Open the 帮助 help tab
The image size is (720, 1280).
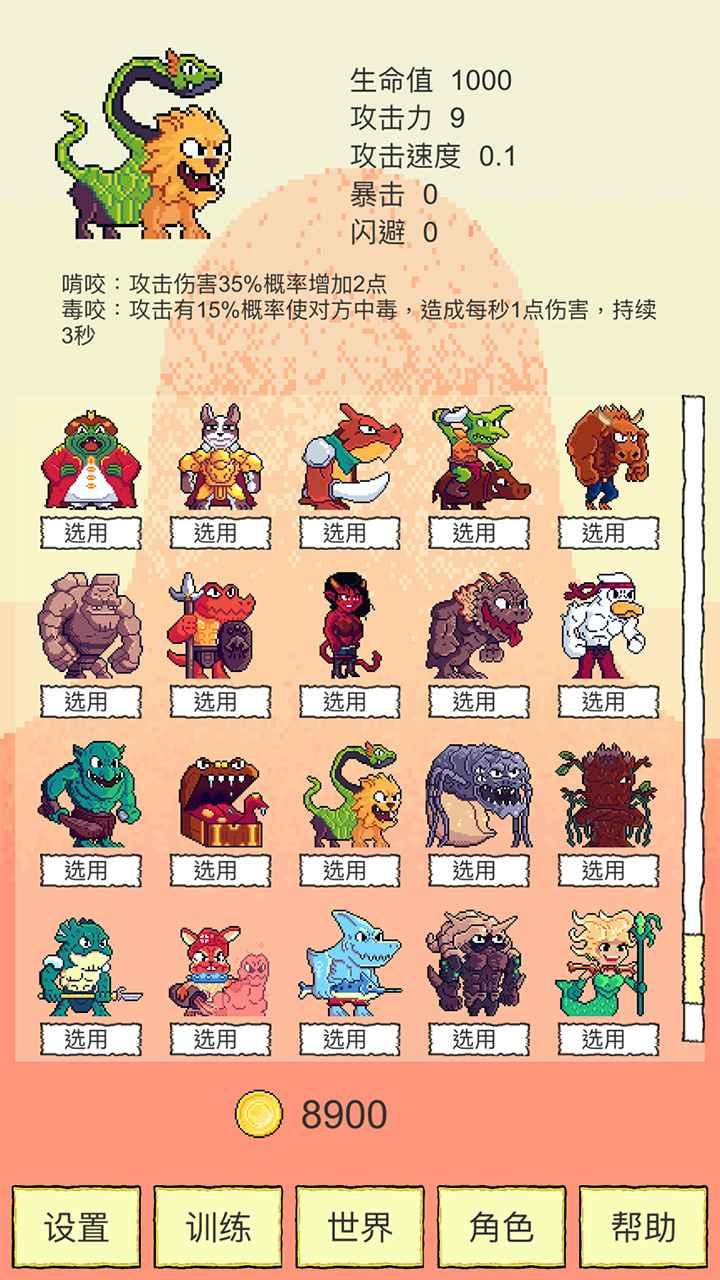click(x=644, y=1227)
